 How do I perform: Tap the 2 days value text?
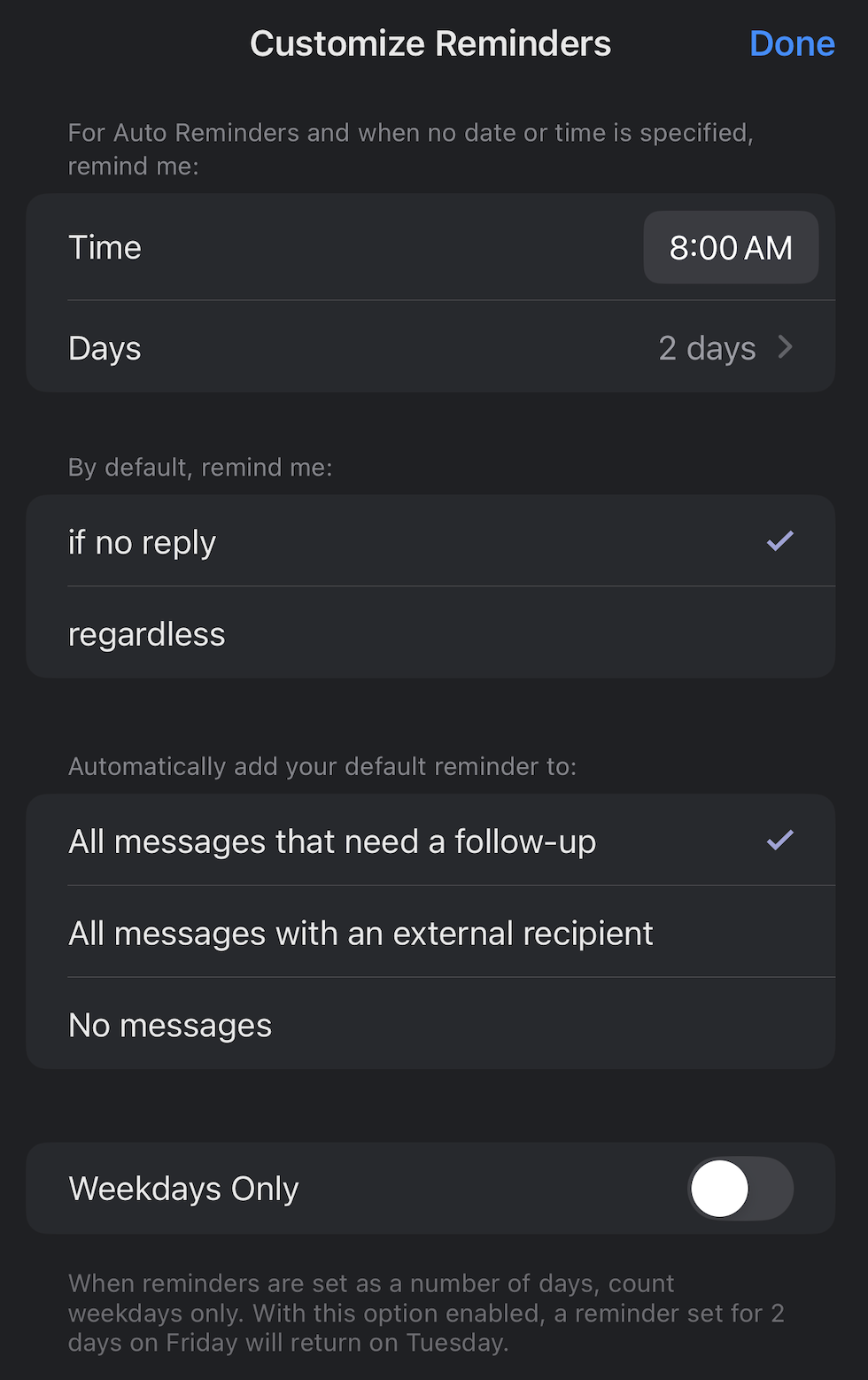(707, 347)
